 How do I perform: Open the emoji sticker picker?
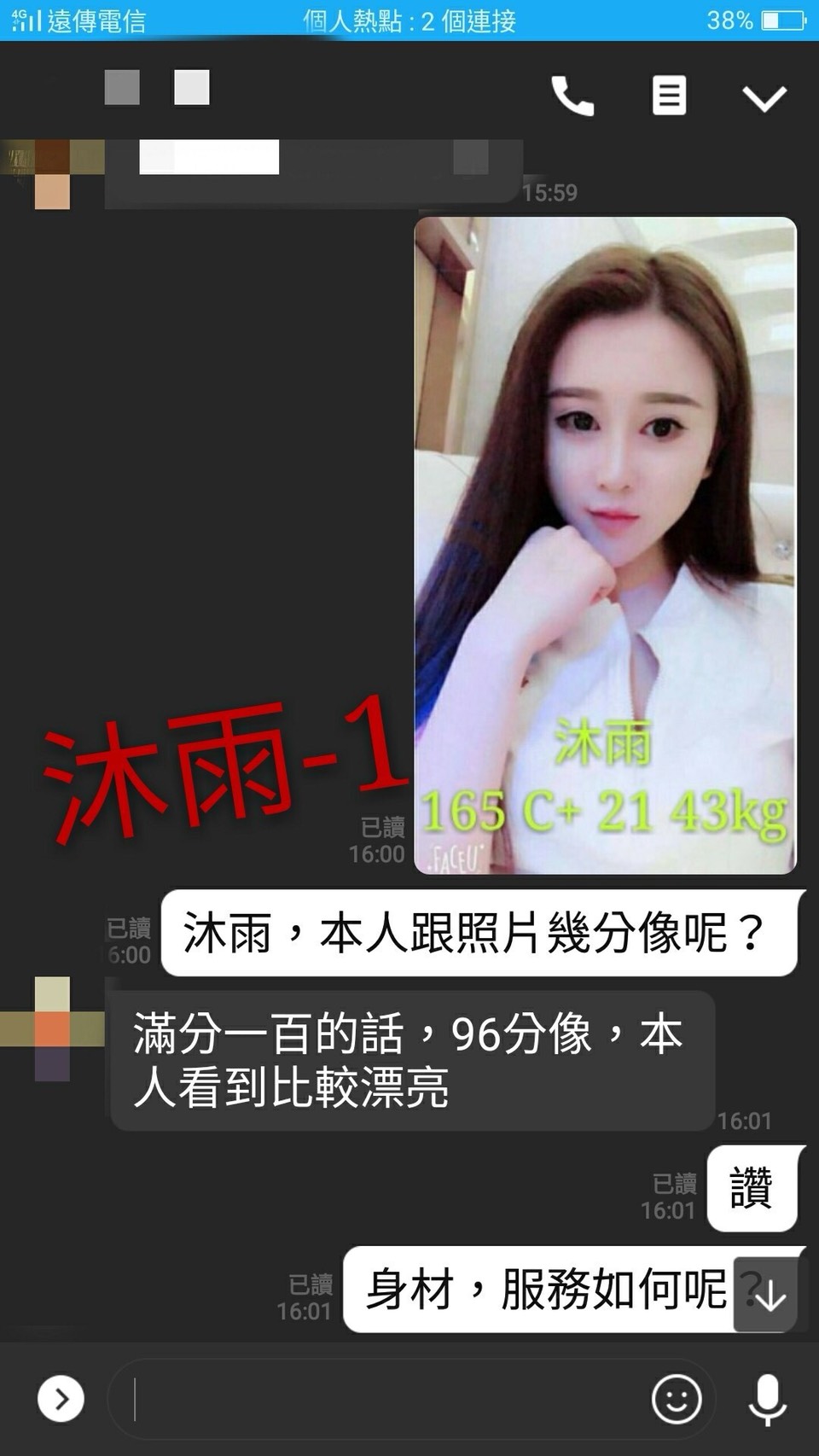tap(677, 1400)
